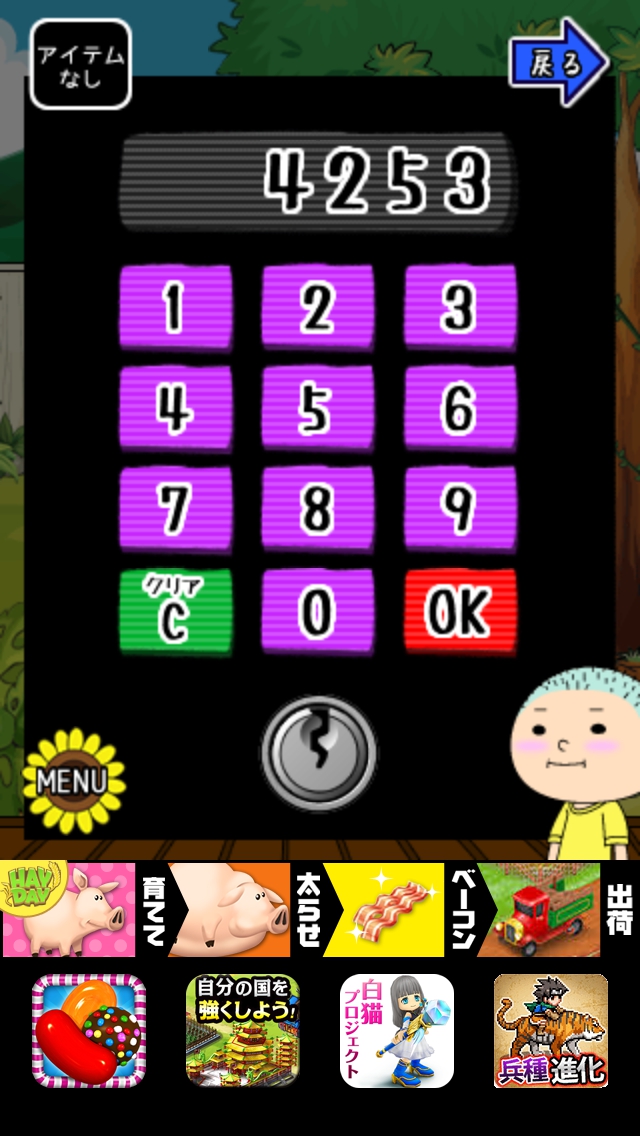Image resolution: width=640 pixels, height=1136 pixels.
Task: Enter digit 9 on the keypad
Action: 460,510
